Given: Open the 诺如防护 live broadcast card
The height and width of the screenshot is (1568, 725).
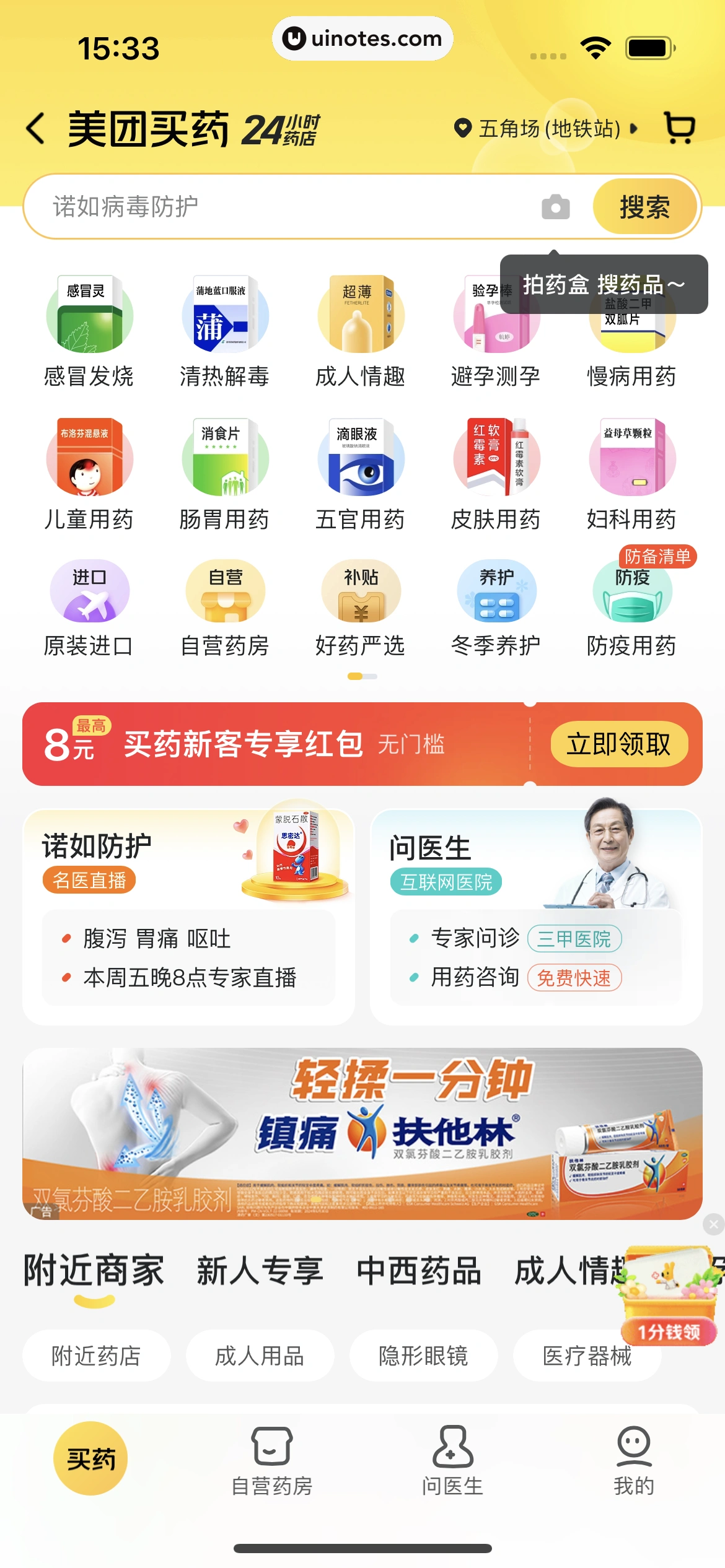Looking at the screenshot, I should tap(188, 917).
